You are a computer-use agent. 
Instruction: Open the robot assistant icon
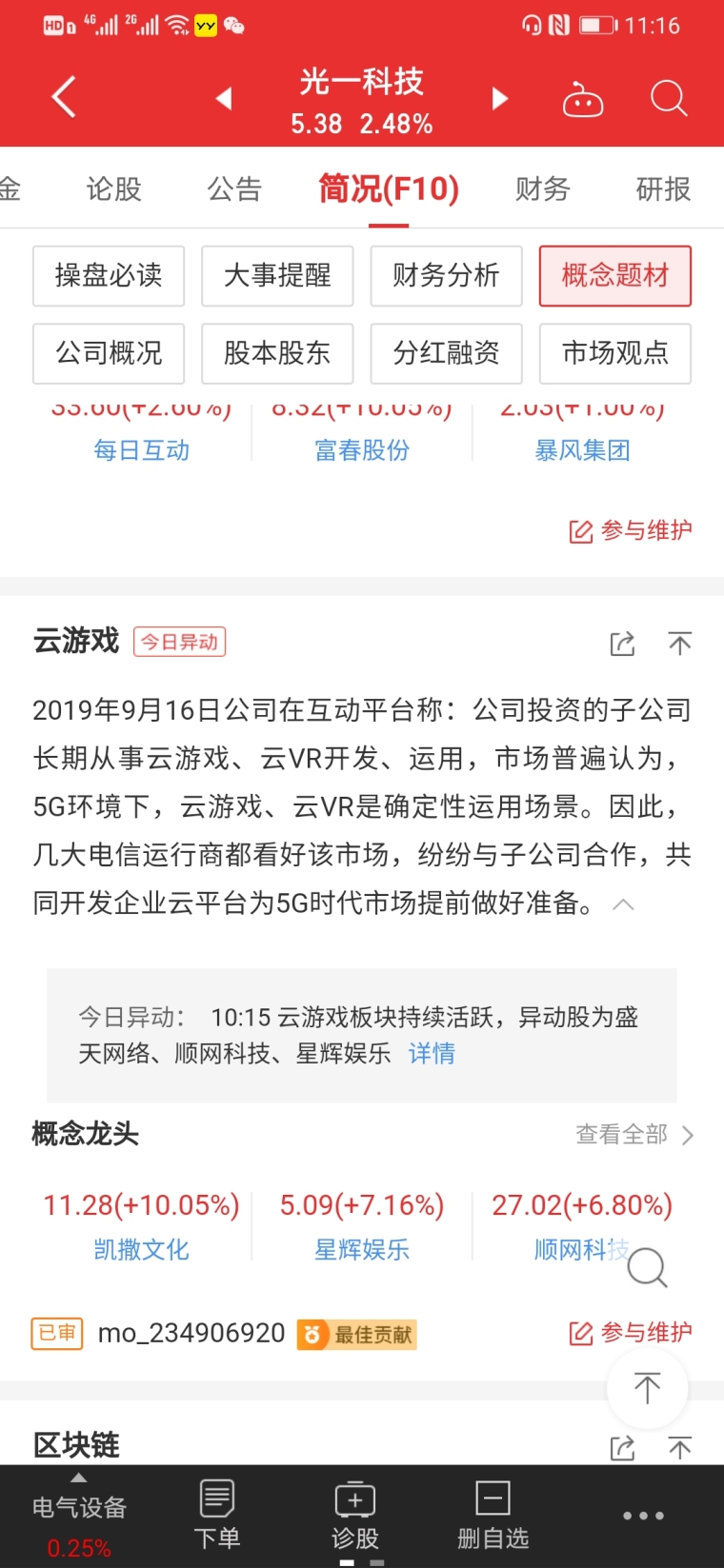(583, 98)
